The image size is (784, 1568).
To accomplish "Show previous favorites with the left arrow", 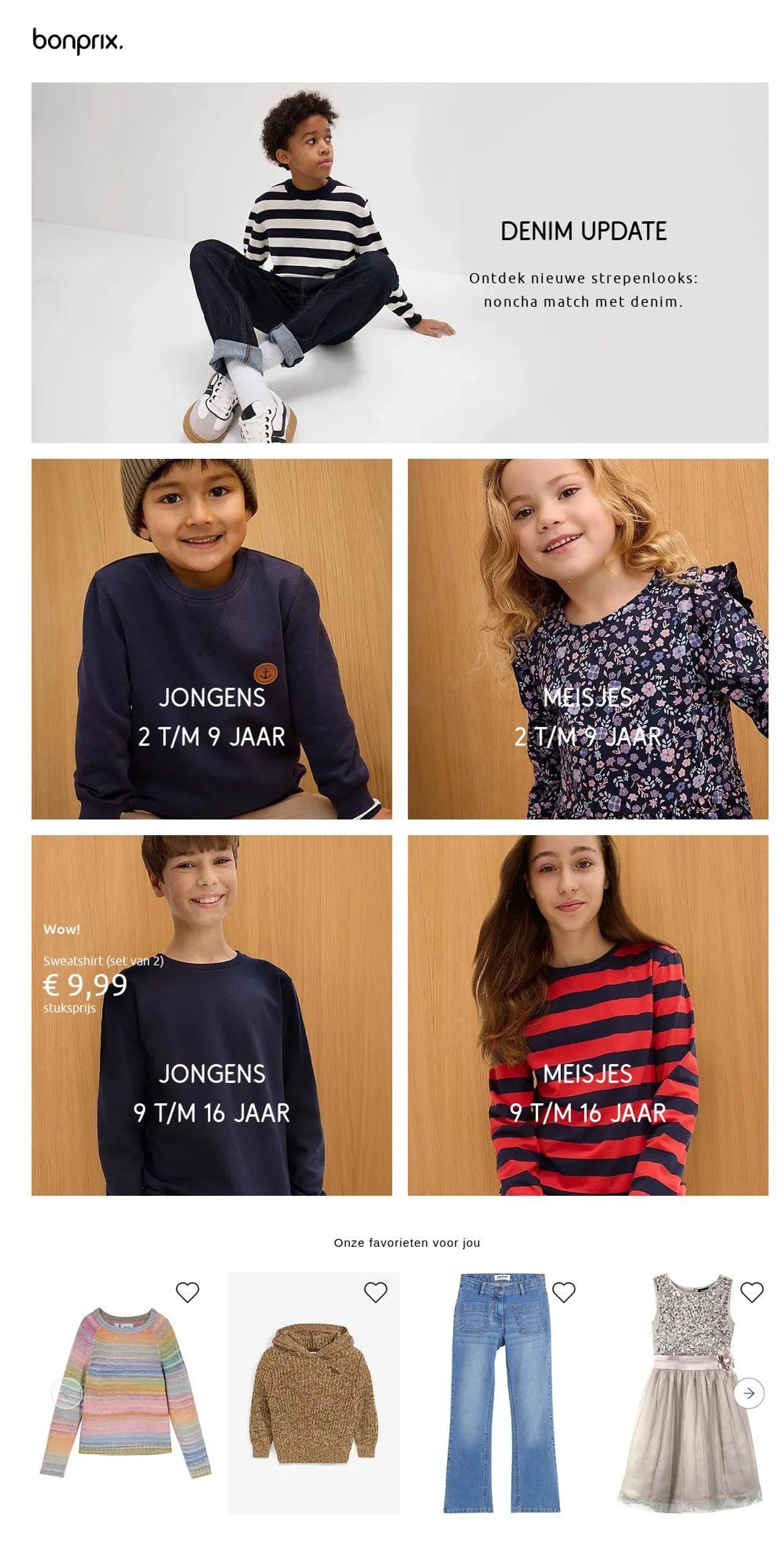I will click(x=67, y=1393).
